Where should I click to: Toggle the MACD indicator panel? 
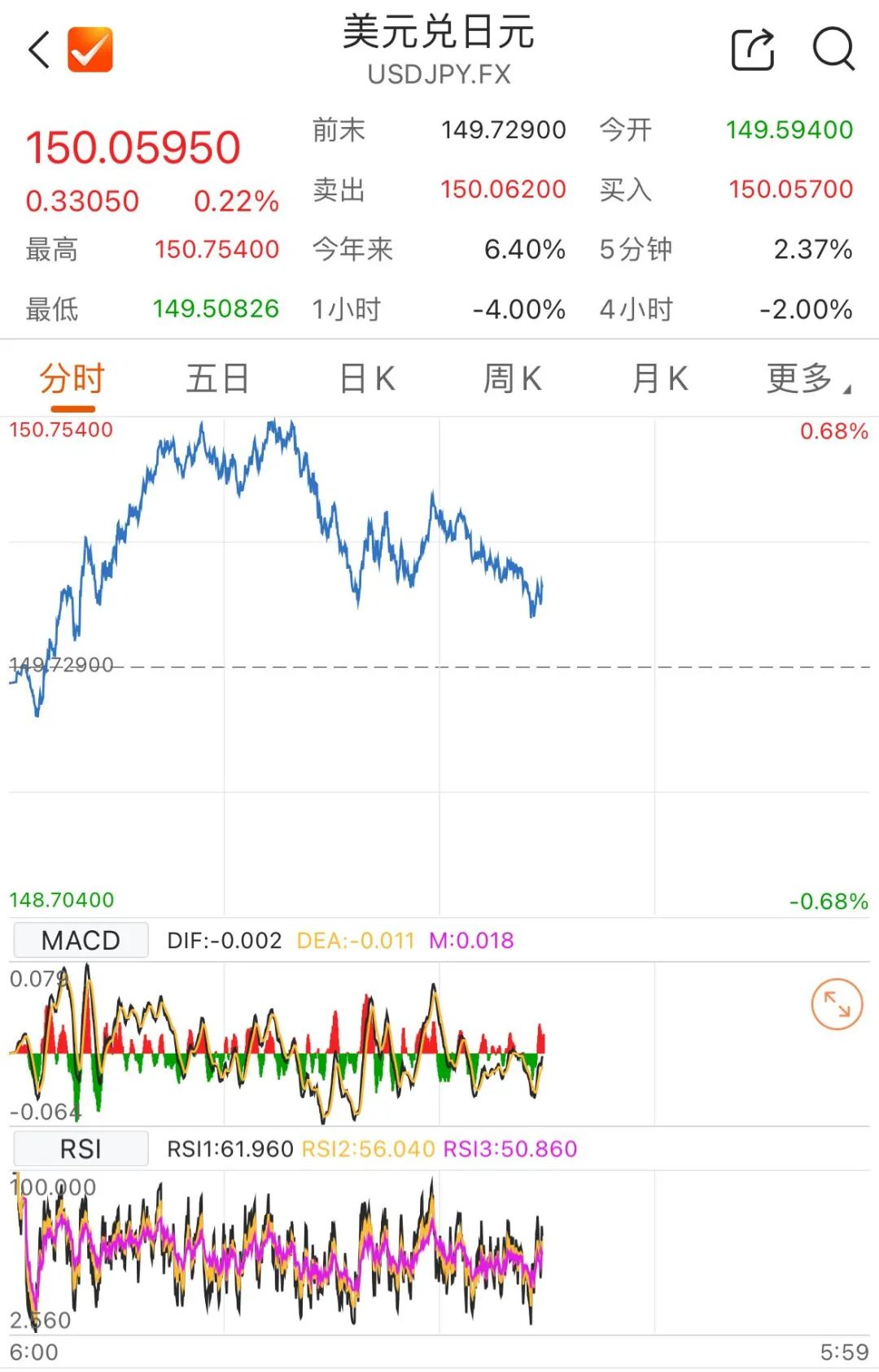80,940
